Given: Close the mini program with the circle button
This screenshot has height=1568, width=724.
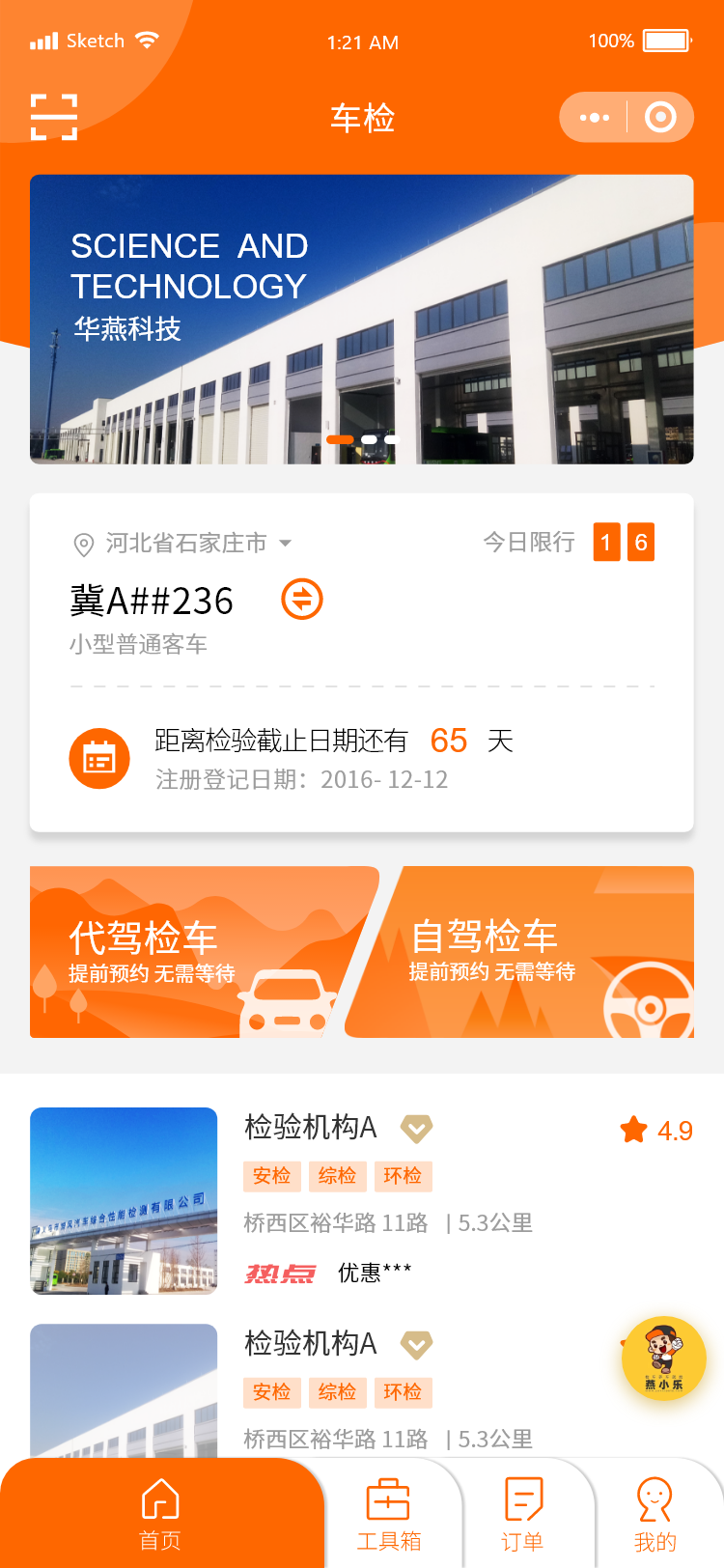Looking at the screenshot, I should coord(660,118).
